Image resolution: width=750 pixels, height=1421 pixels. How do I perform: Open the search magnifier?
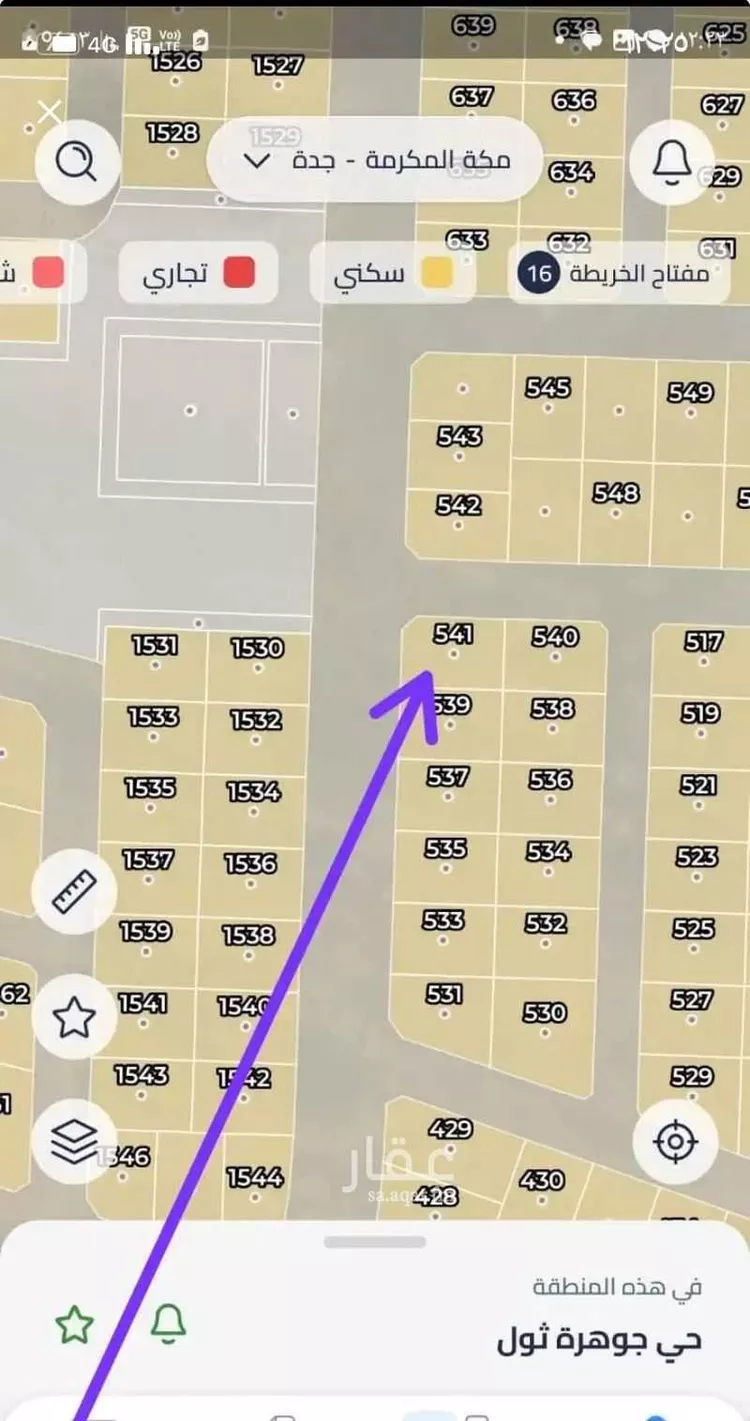78,161
